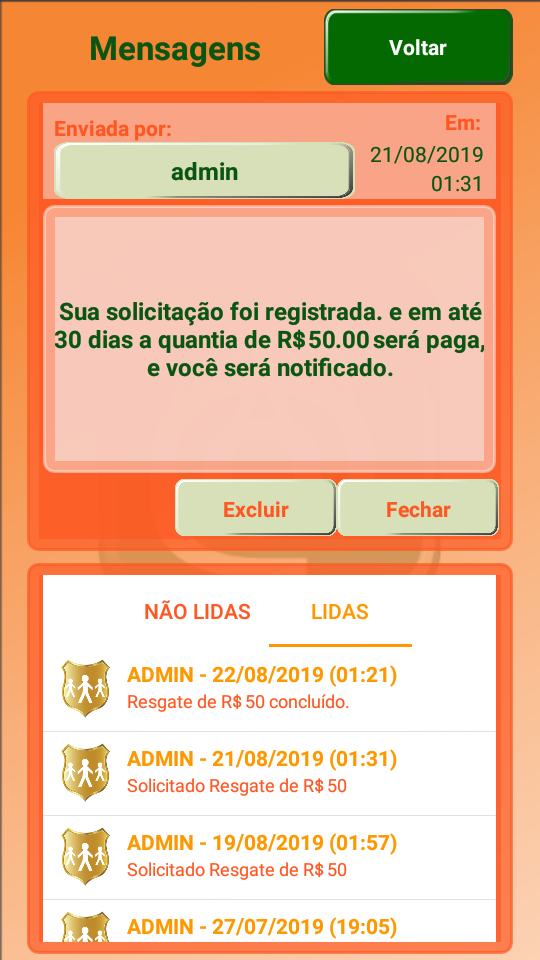Select the LIDAS tab
Screen dimensions: 540x960
tap(340, 612)
